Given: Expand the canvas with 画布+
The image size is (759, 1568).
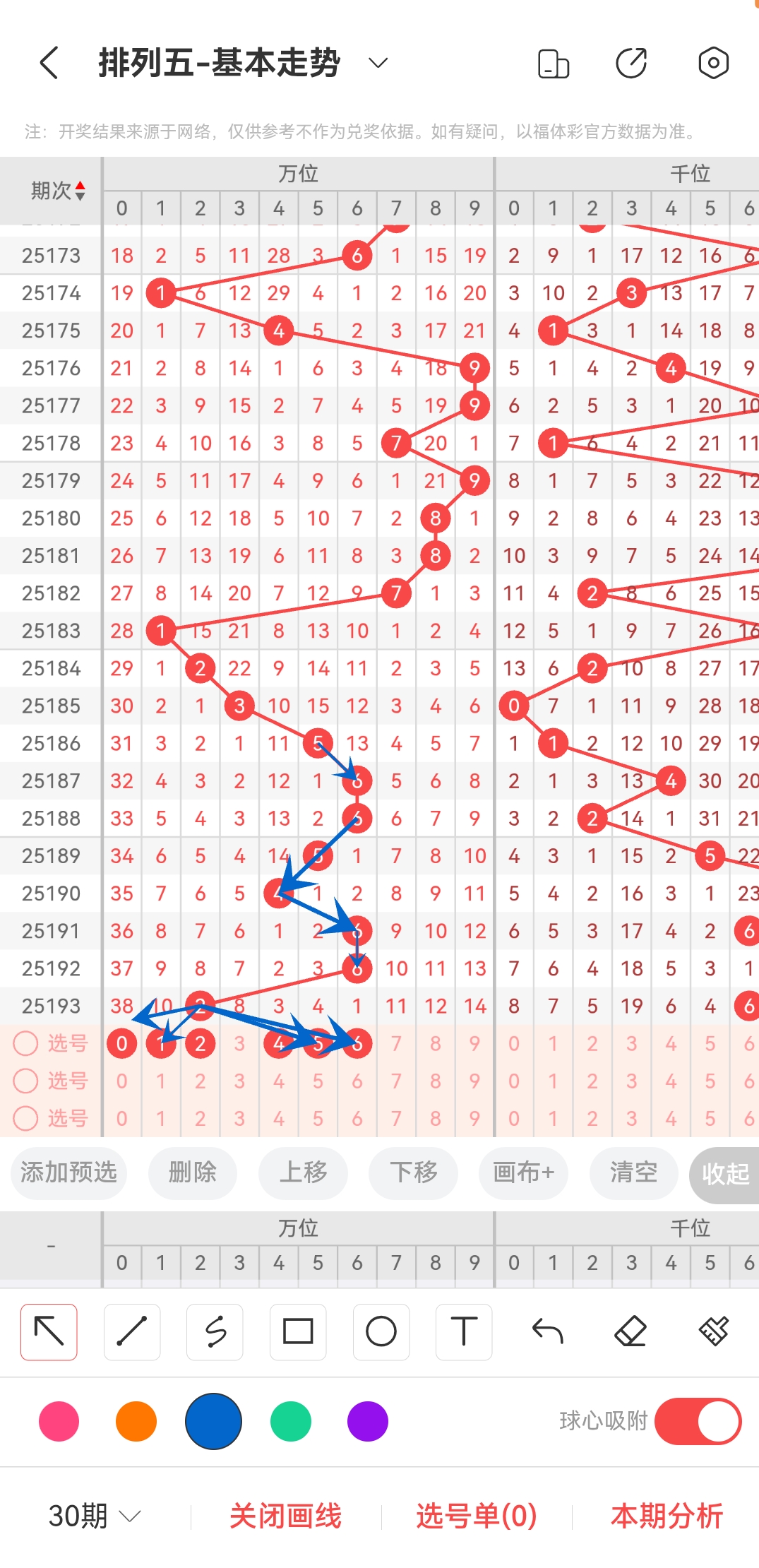Looking at the screenshot, I should 523,1172.
